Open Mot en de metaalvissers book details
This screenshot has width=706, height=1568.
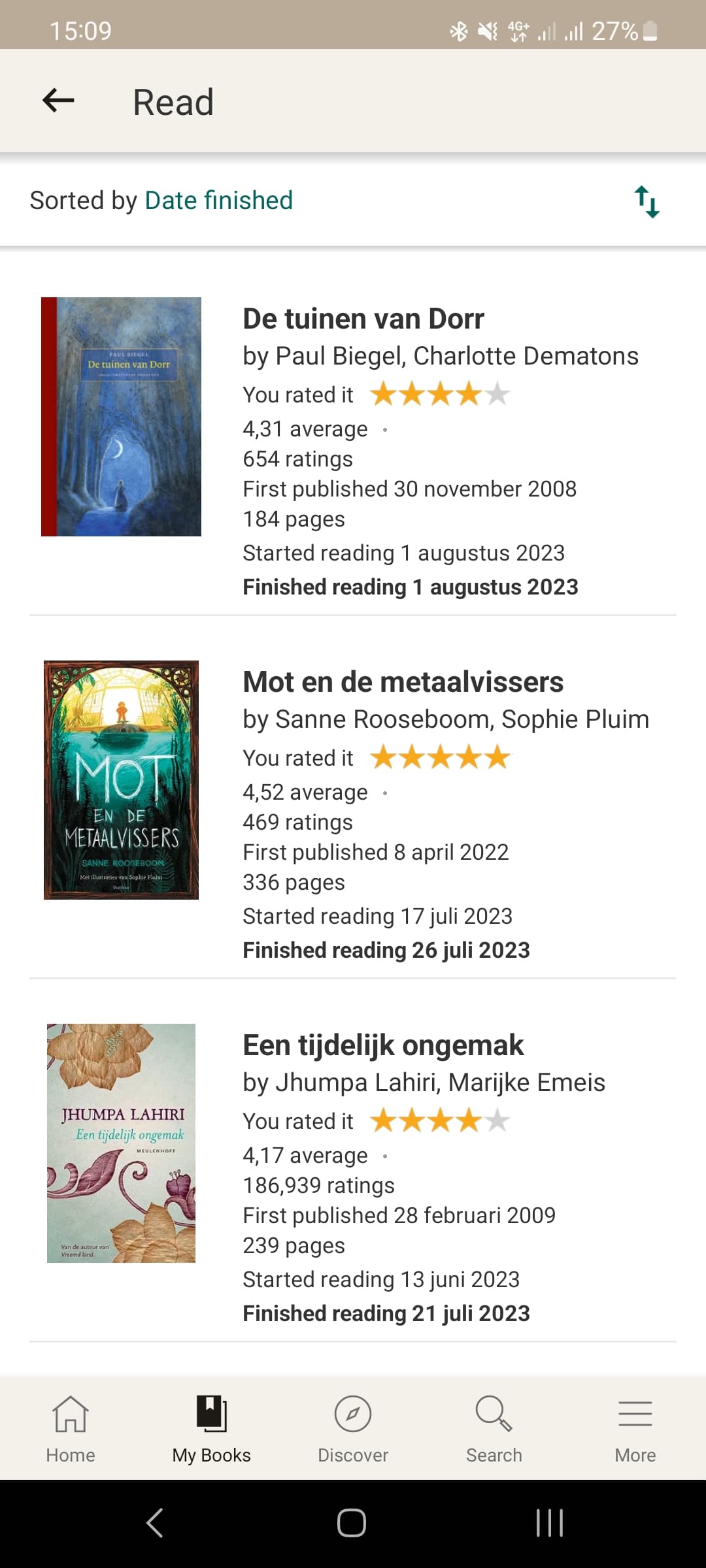[x=403, y=682]
